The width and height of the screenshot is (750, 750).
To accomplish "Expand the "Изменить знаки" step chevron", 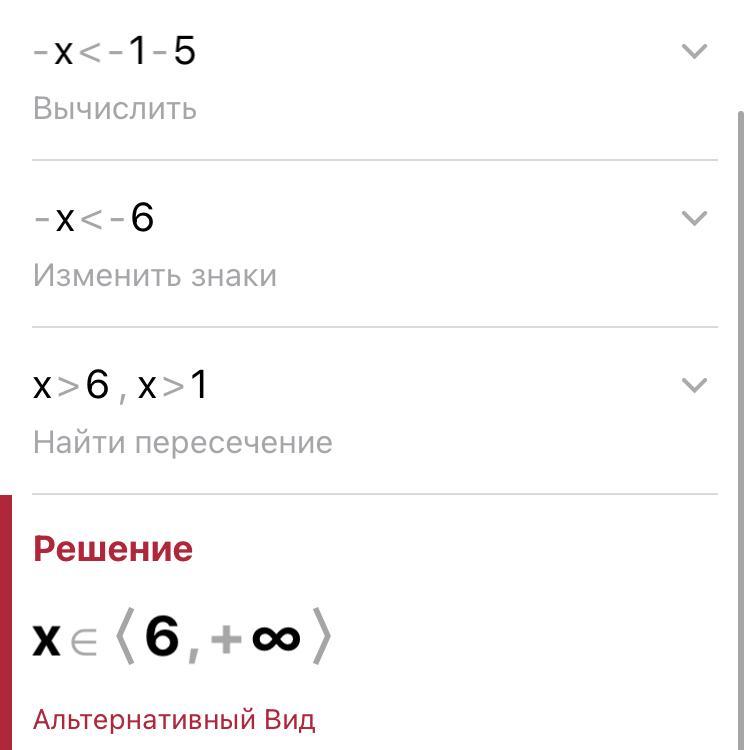I will (694, 218).
